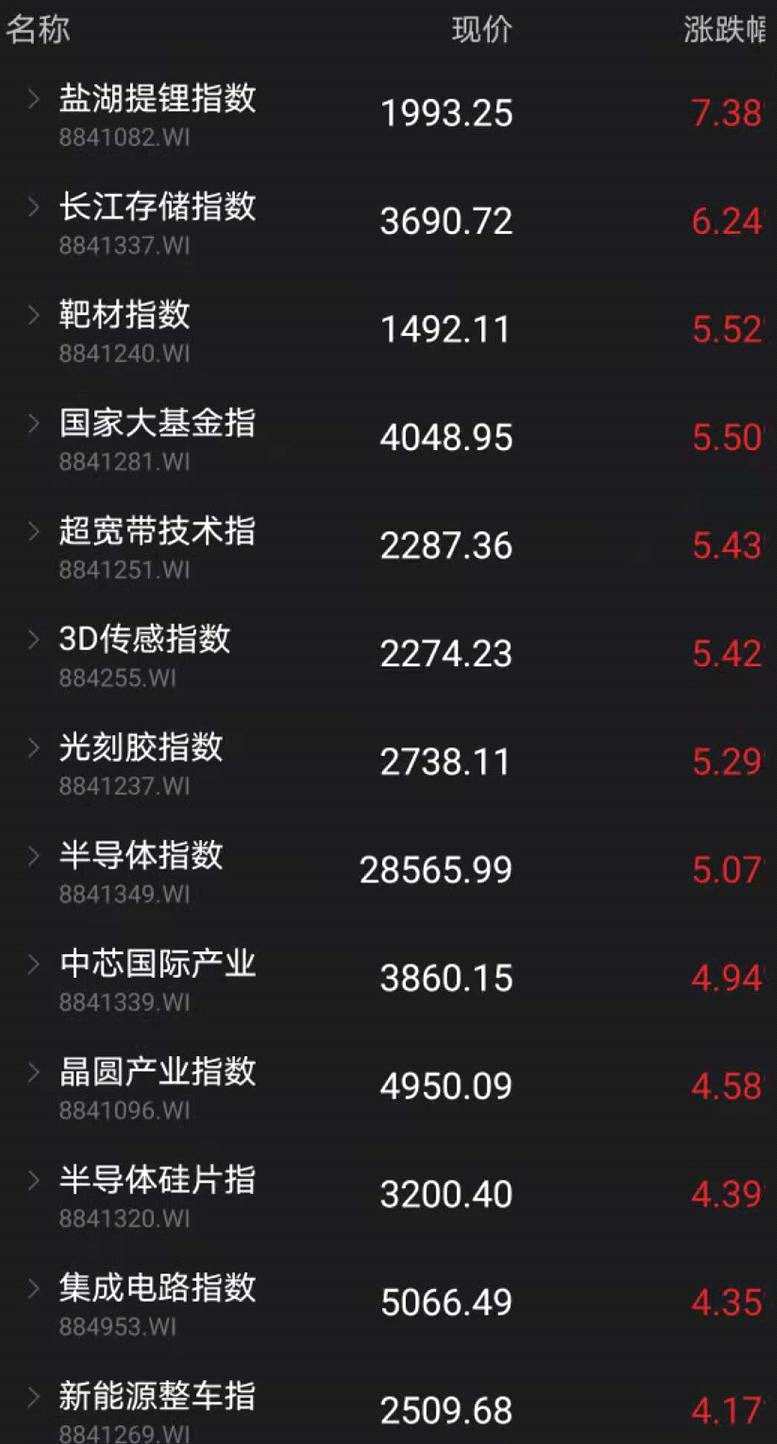Sort the list by 现价 column
777x1444 pixels.
[481, 30]
